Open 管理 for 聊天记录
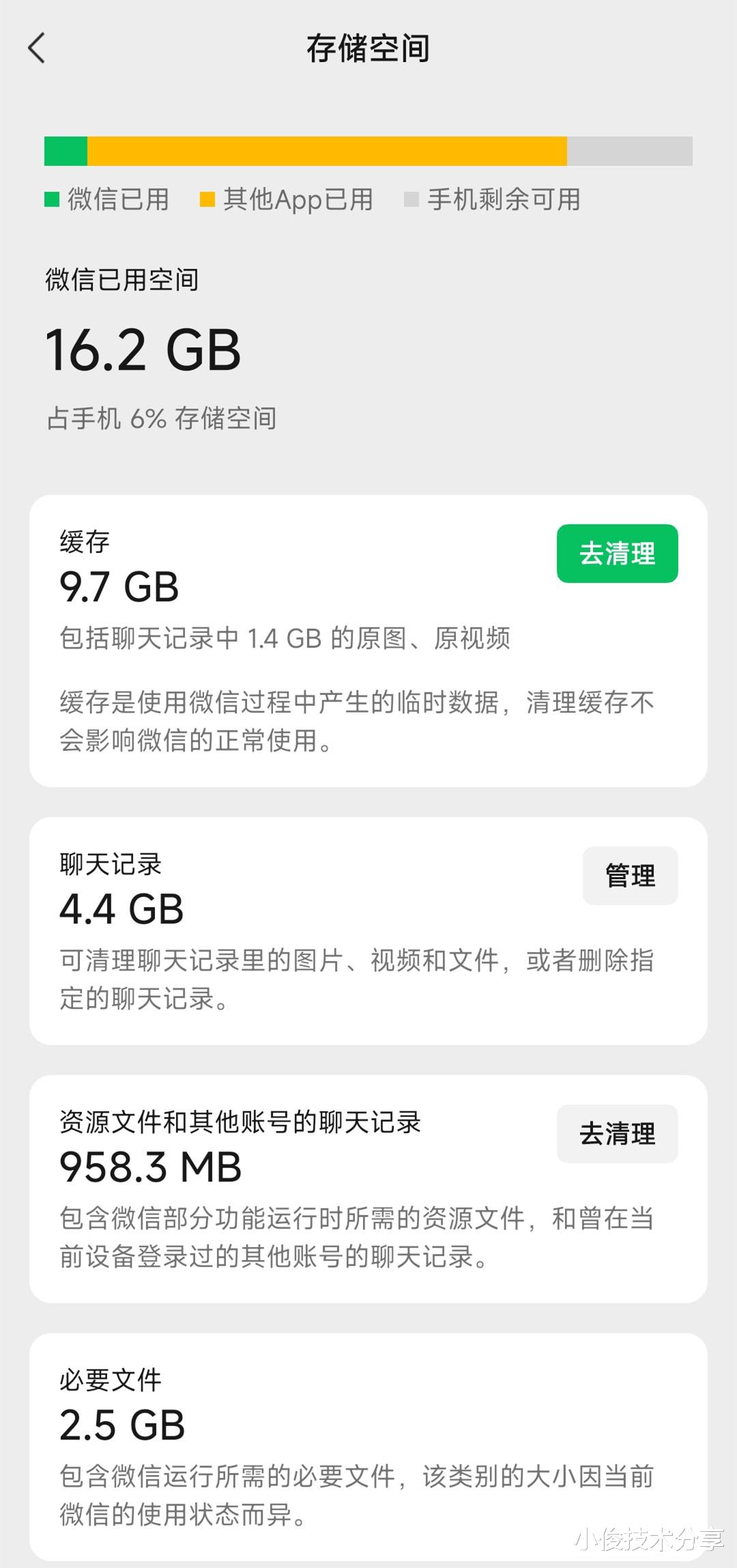This screenshot has height=1568, width=737. tap(630, 876)
